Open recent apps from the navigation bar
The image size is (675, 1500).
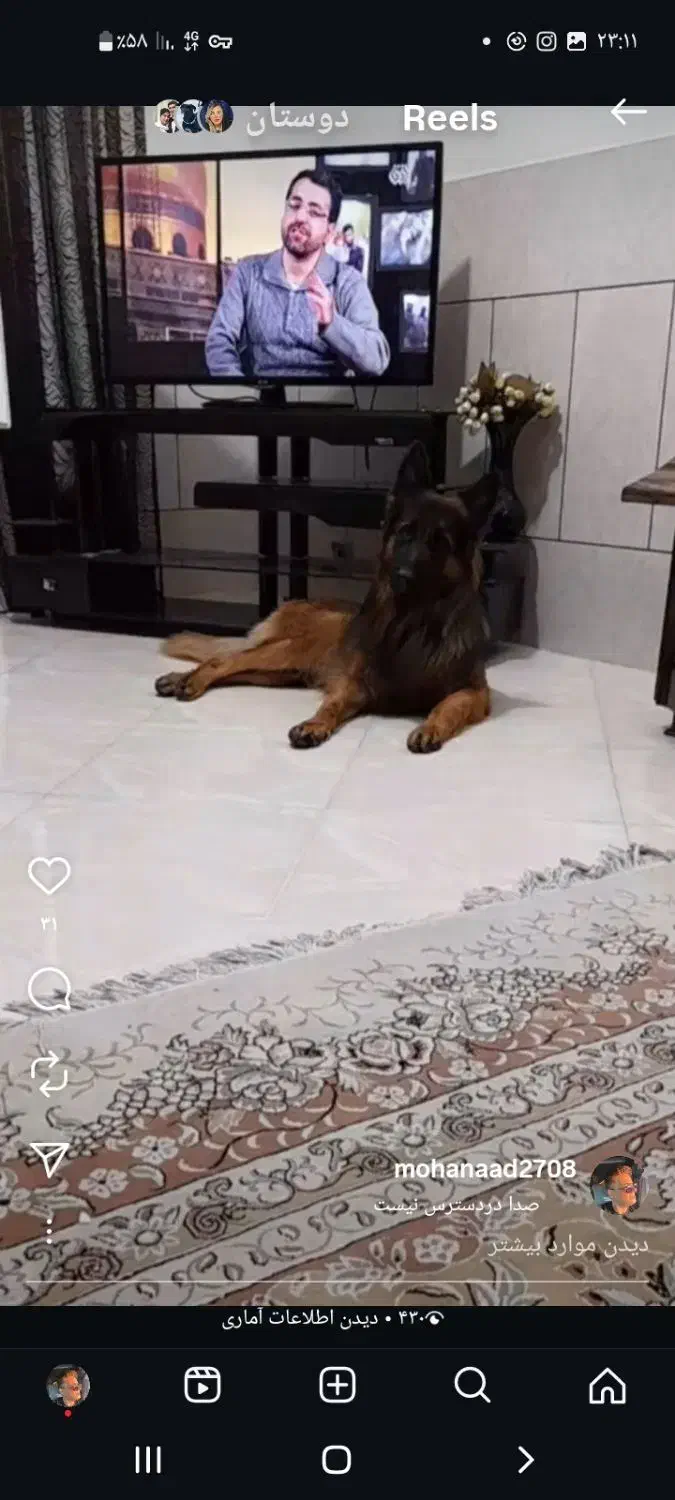[148, 1460]
